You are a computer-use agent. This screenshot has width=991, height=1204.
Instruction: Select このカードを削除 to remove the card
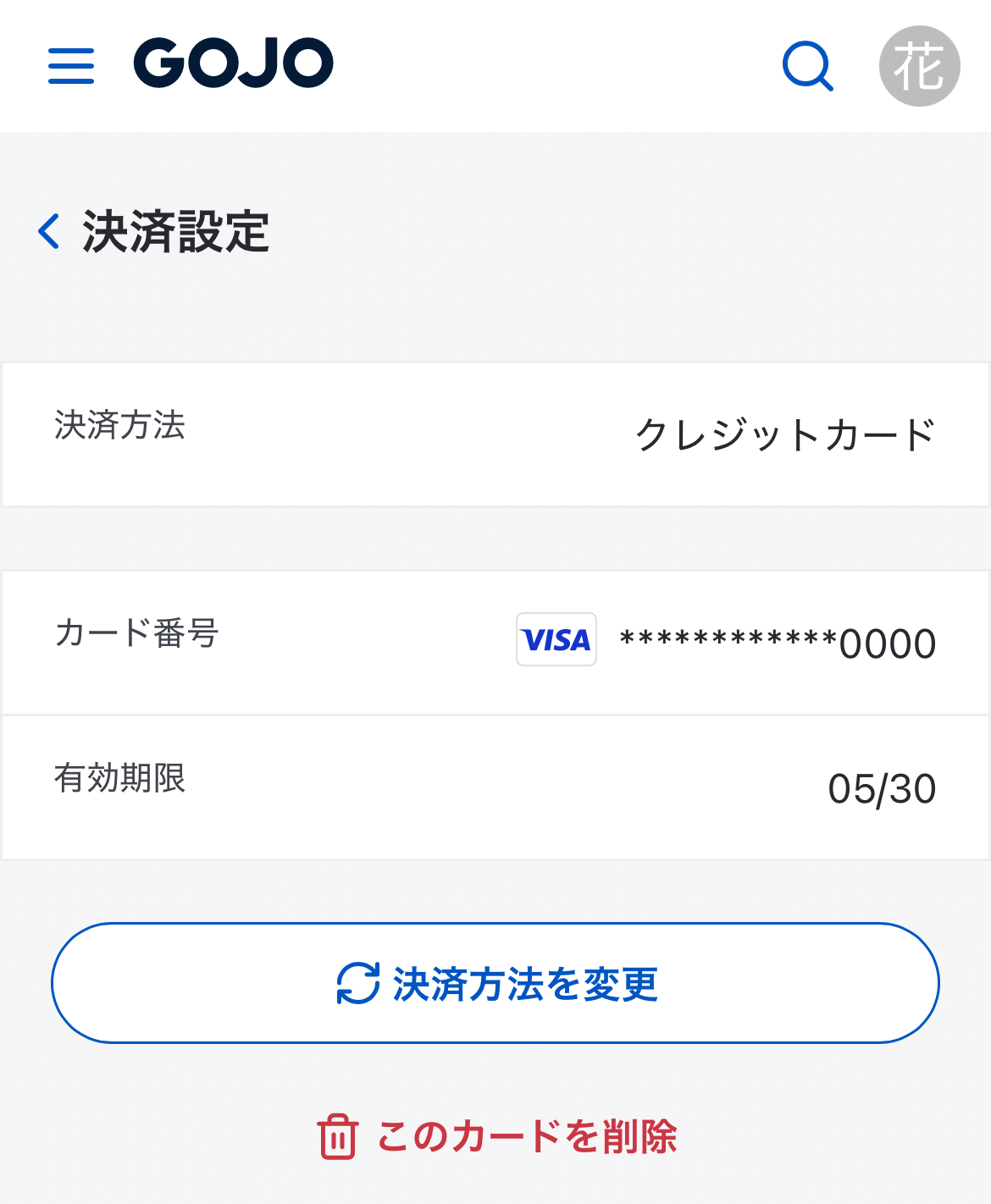pyautogui.click(x=497, y=1136)
